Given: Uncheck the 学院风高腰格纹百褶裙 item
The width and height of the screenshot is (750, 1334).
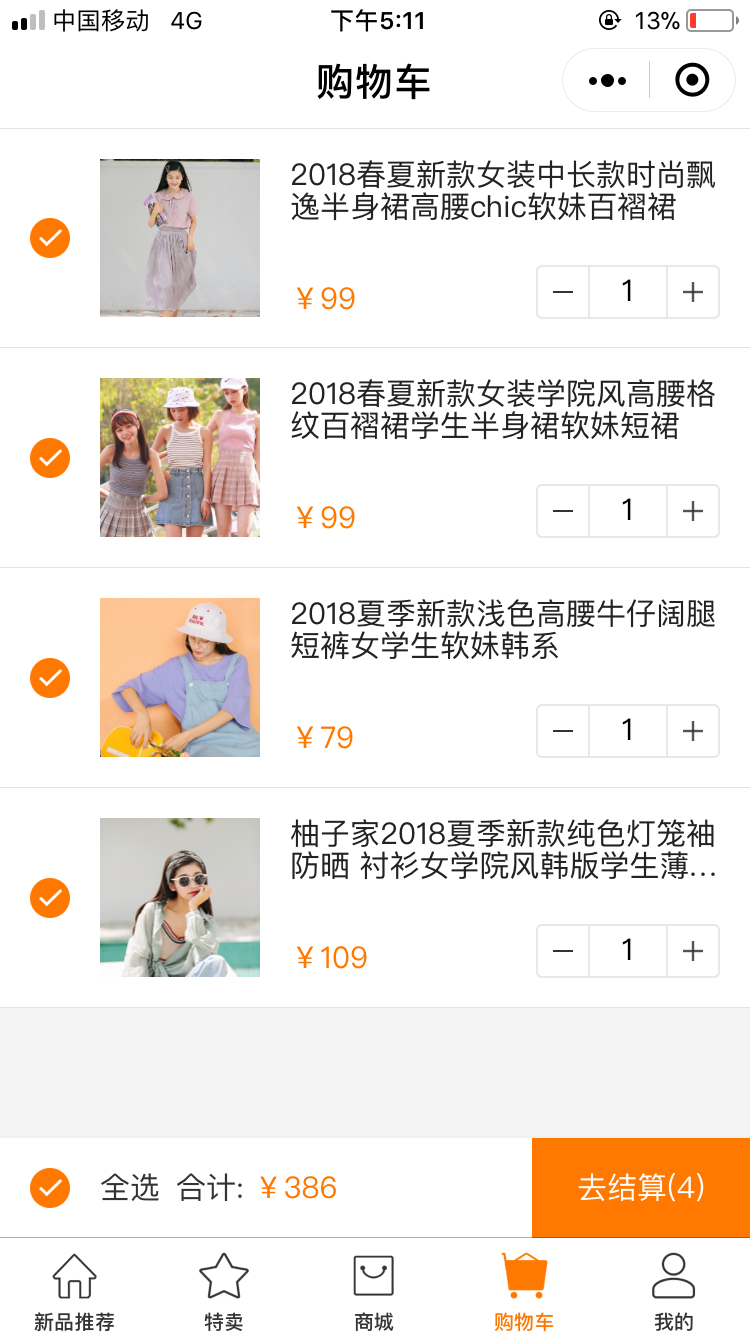Looking at the screenshot, I should click(50, 458).
